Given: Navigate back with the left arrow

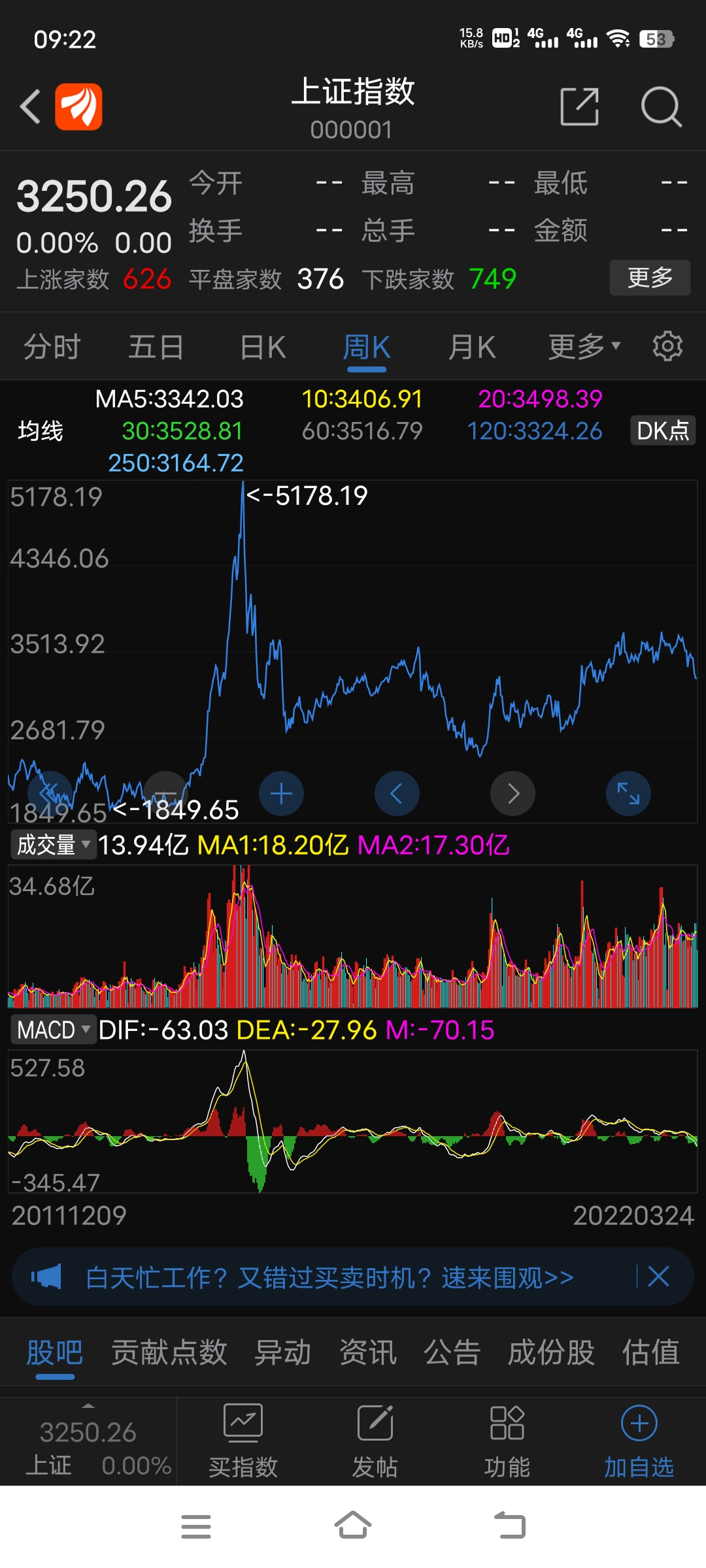Looking at the screenshot, I should (x=30, y=106).
